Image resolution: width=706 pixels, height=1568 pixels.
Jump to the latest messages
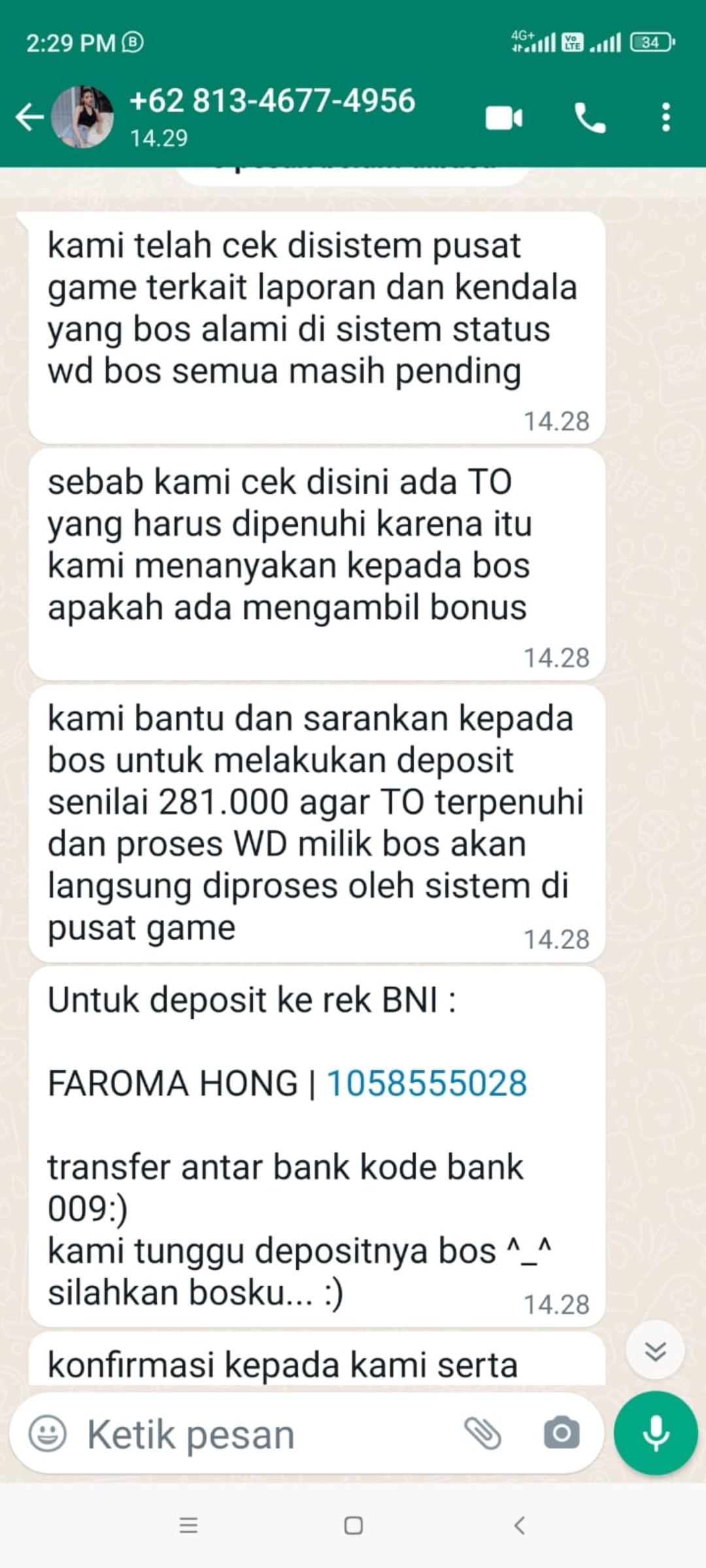click(655, 1350)
